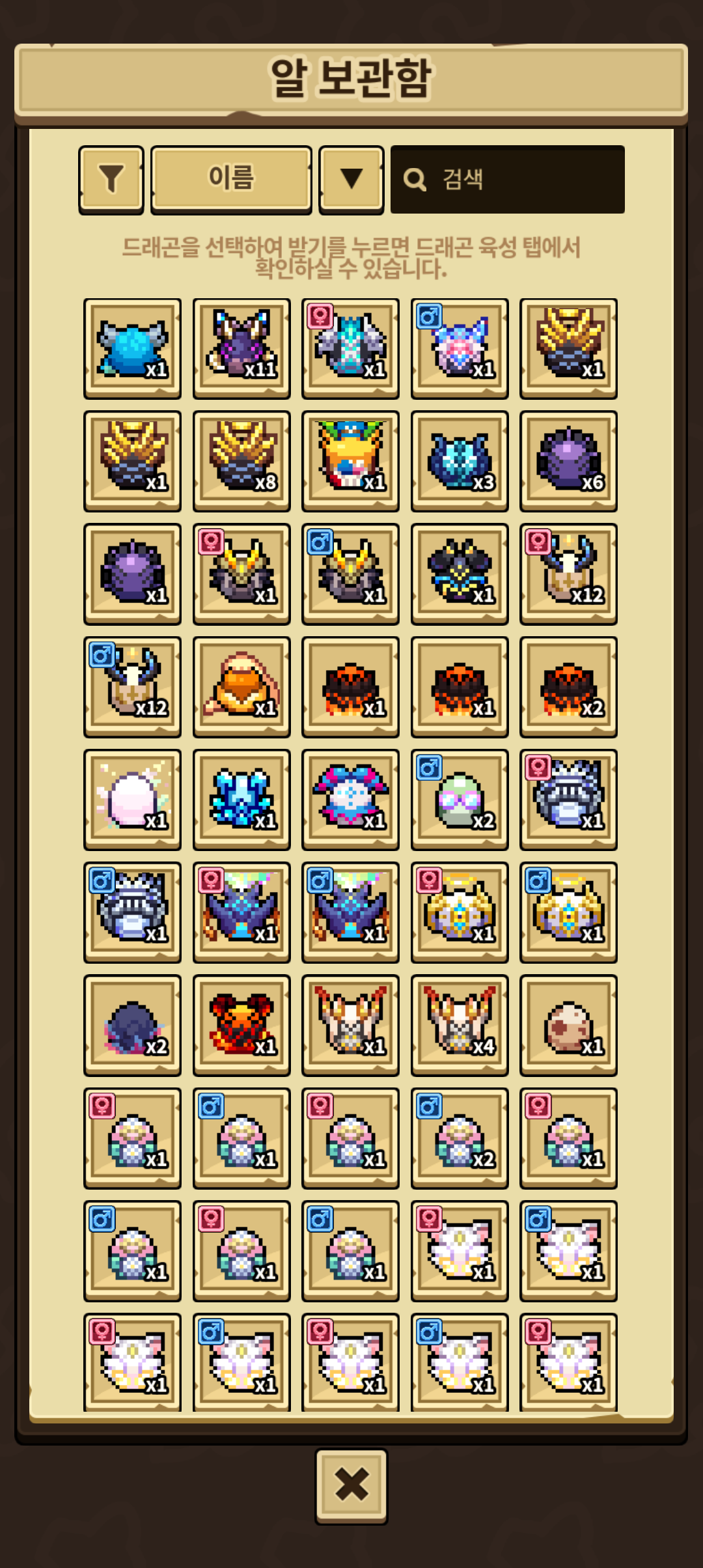Select the male green goggles egg x2
703x1568 pixels.
tap(460, 799)
